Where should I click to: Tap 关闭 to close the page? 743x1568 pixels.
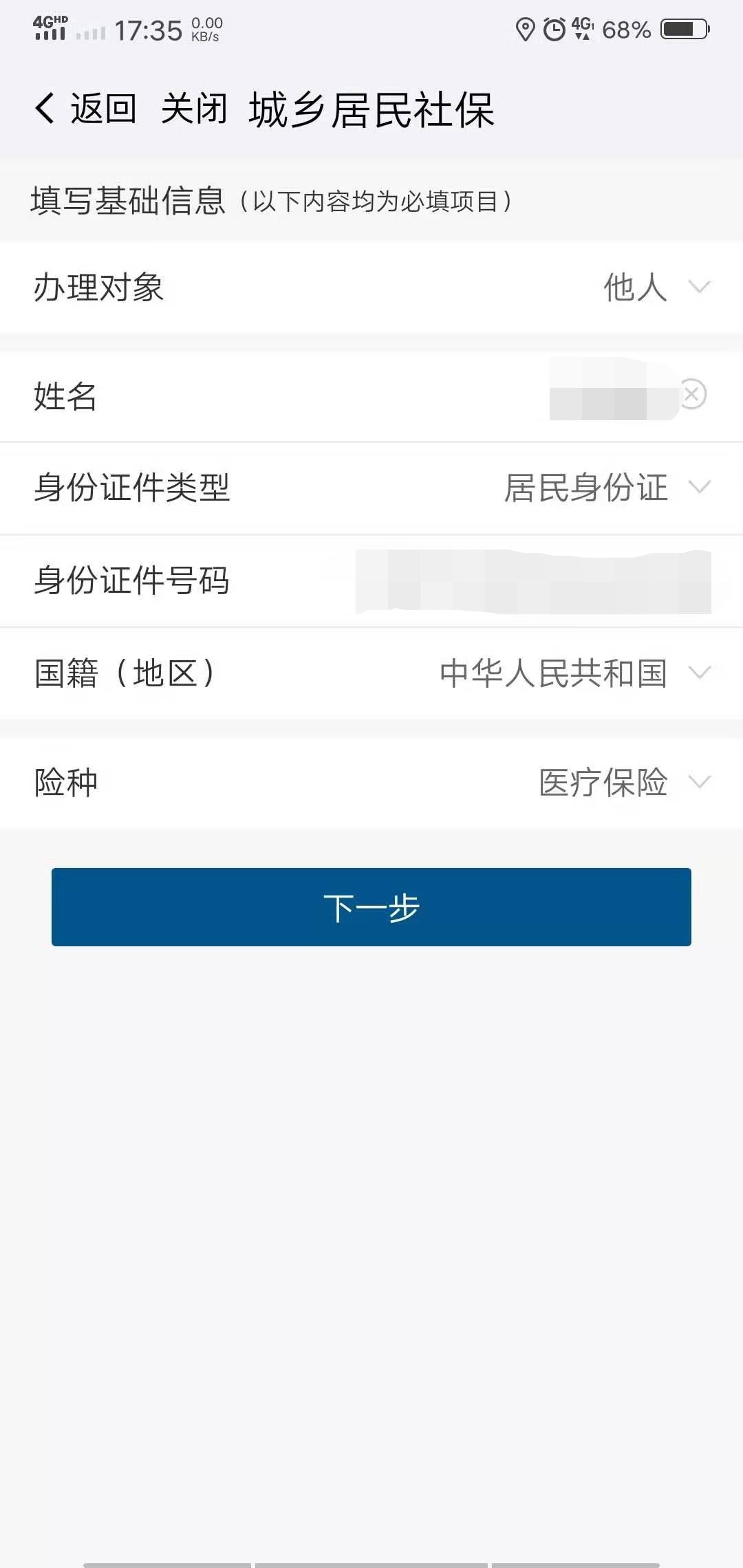pyautogui.click(x=194, y=109)
